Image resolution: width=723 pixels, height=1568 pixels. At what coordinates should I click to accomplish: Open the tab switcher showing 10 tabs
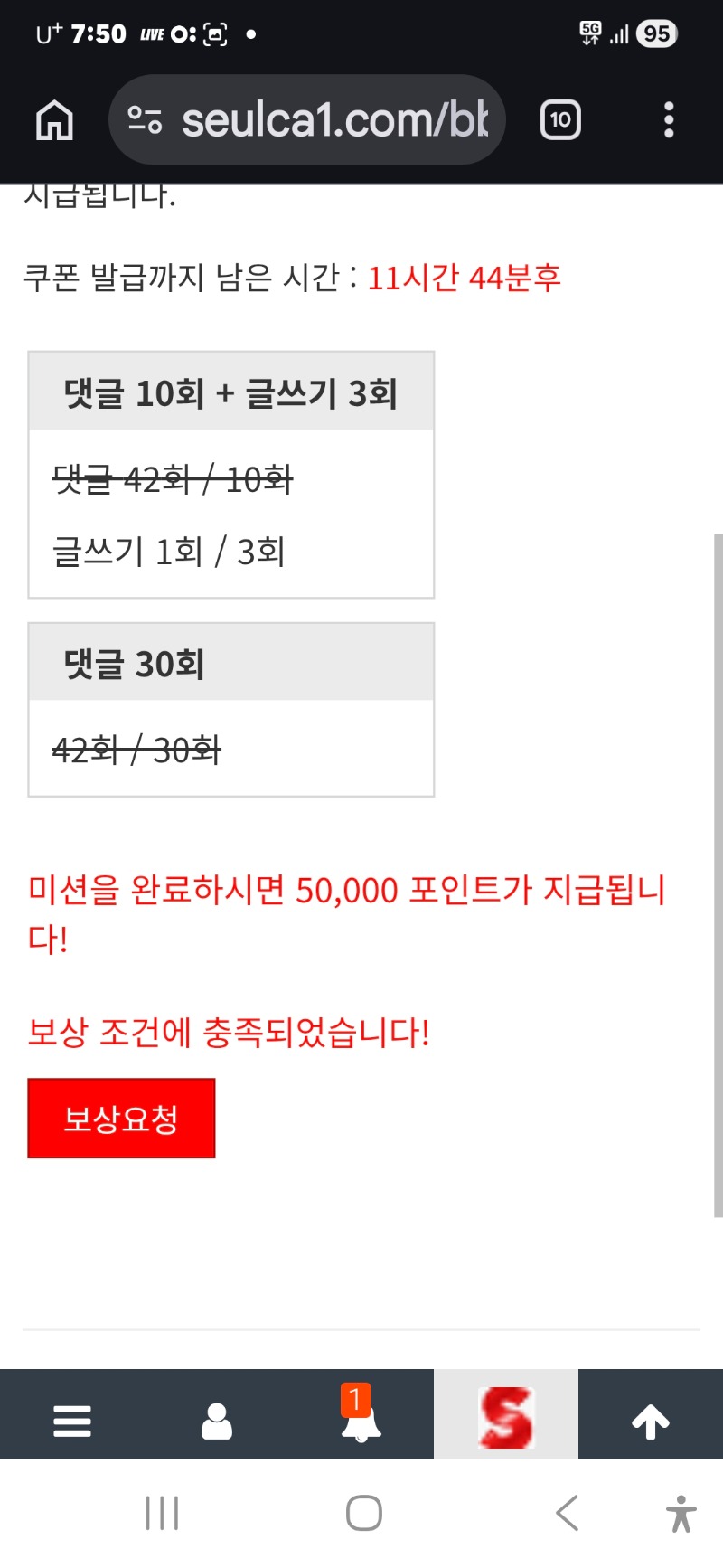pos(560,119)
